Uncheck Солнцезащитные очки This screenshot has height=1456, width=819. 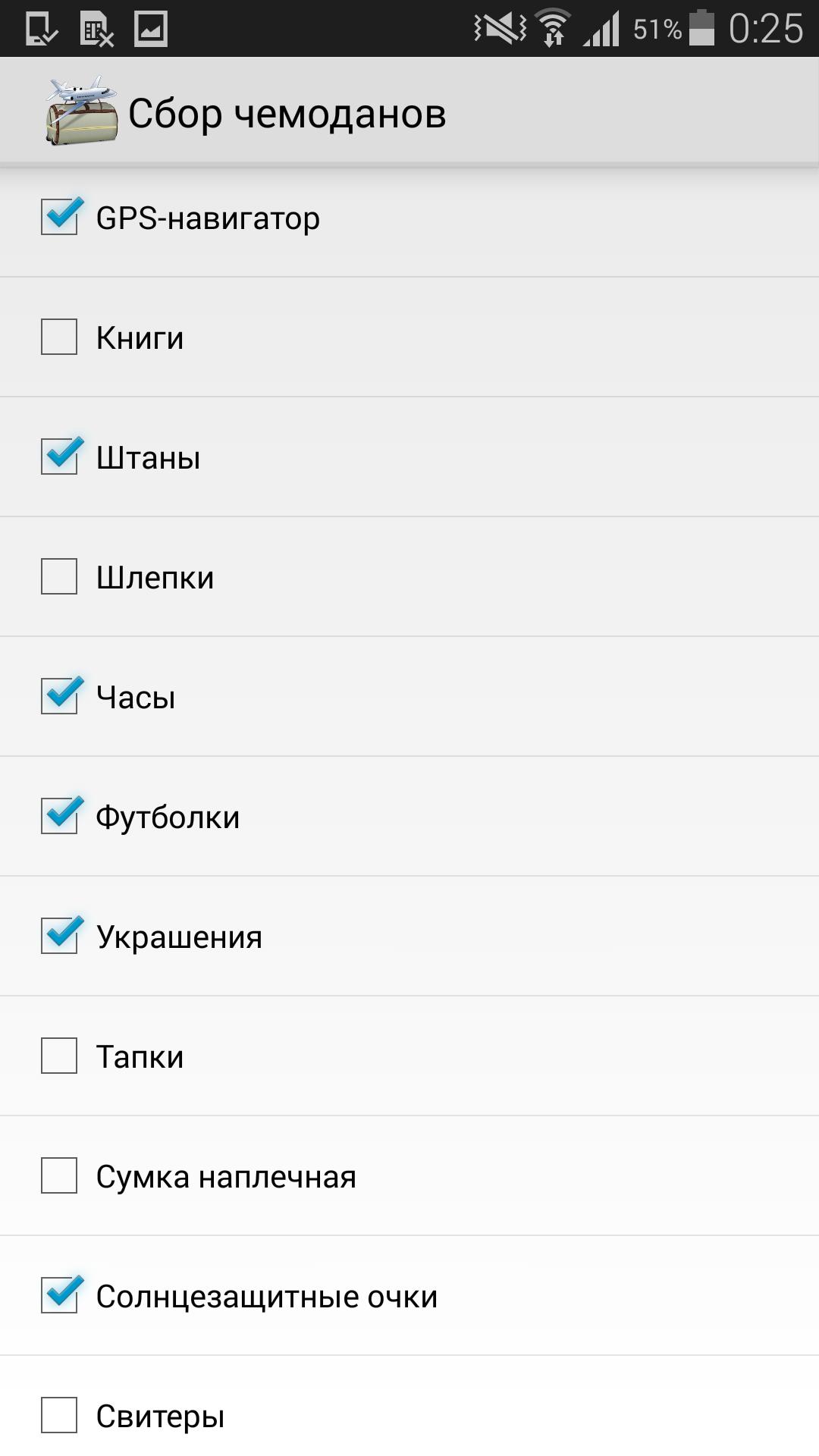[59, 1295]
